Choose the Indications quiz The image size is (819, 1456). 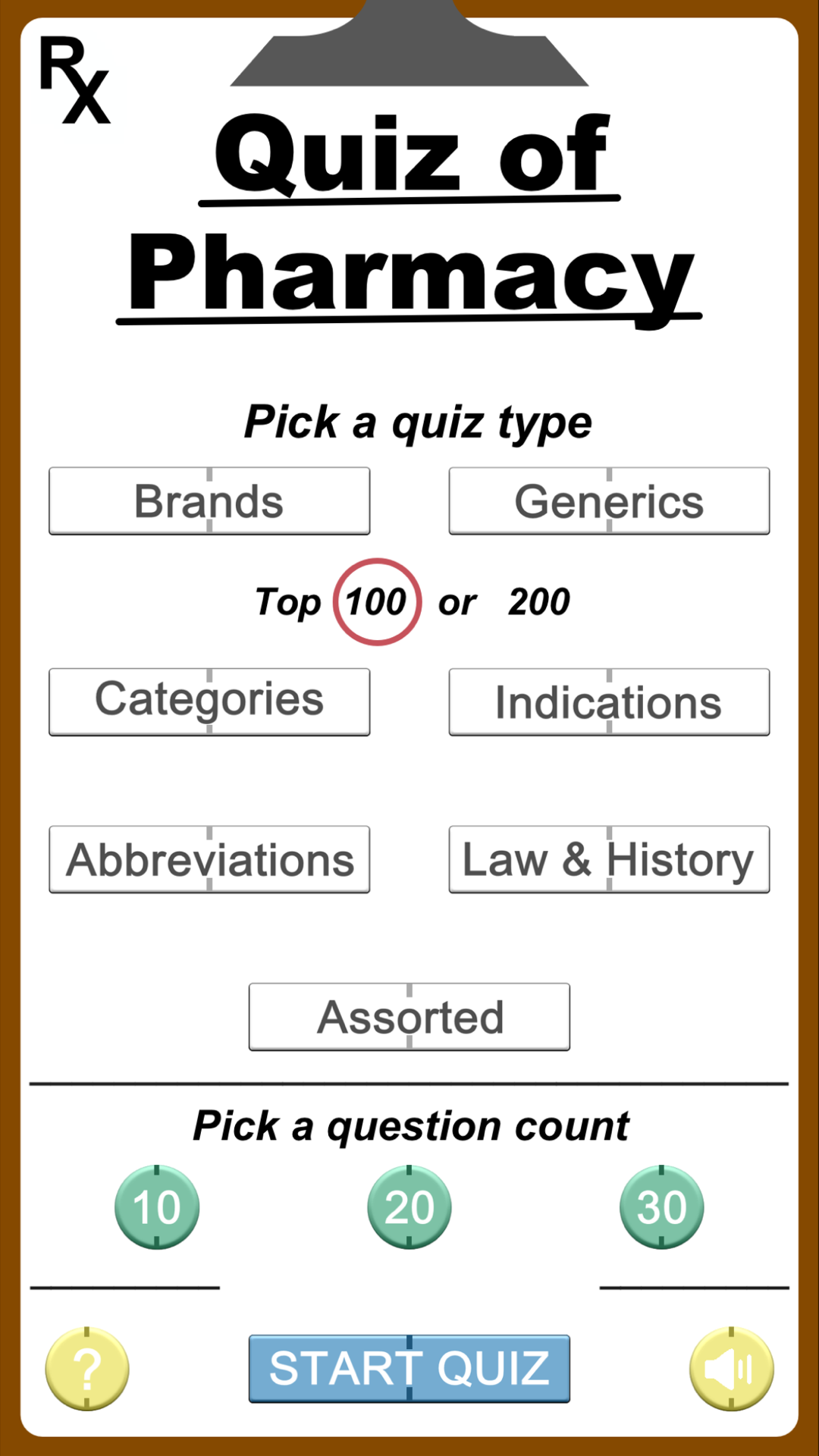pos(608,701)
